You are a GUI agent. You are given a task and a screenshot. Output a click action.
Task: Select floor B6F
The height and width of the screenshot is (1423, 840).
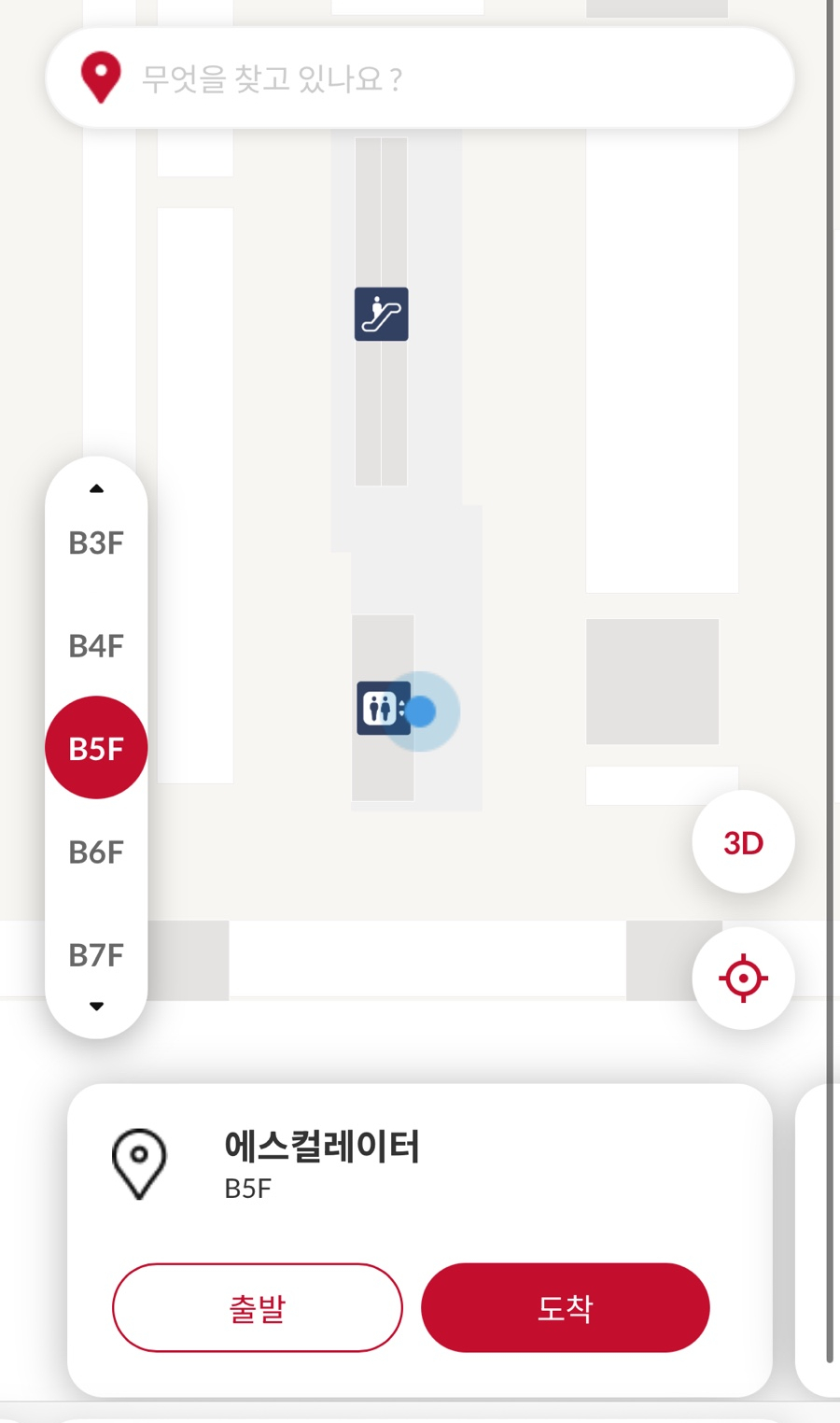pos(96,852)
